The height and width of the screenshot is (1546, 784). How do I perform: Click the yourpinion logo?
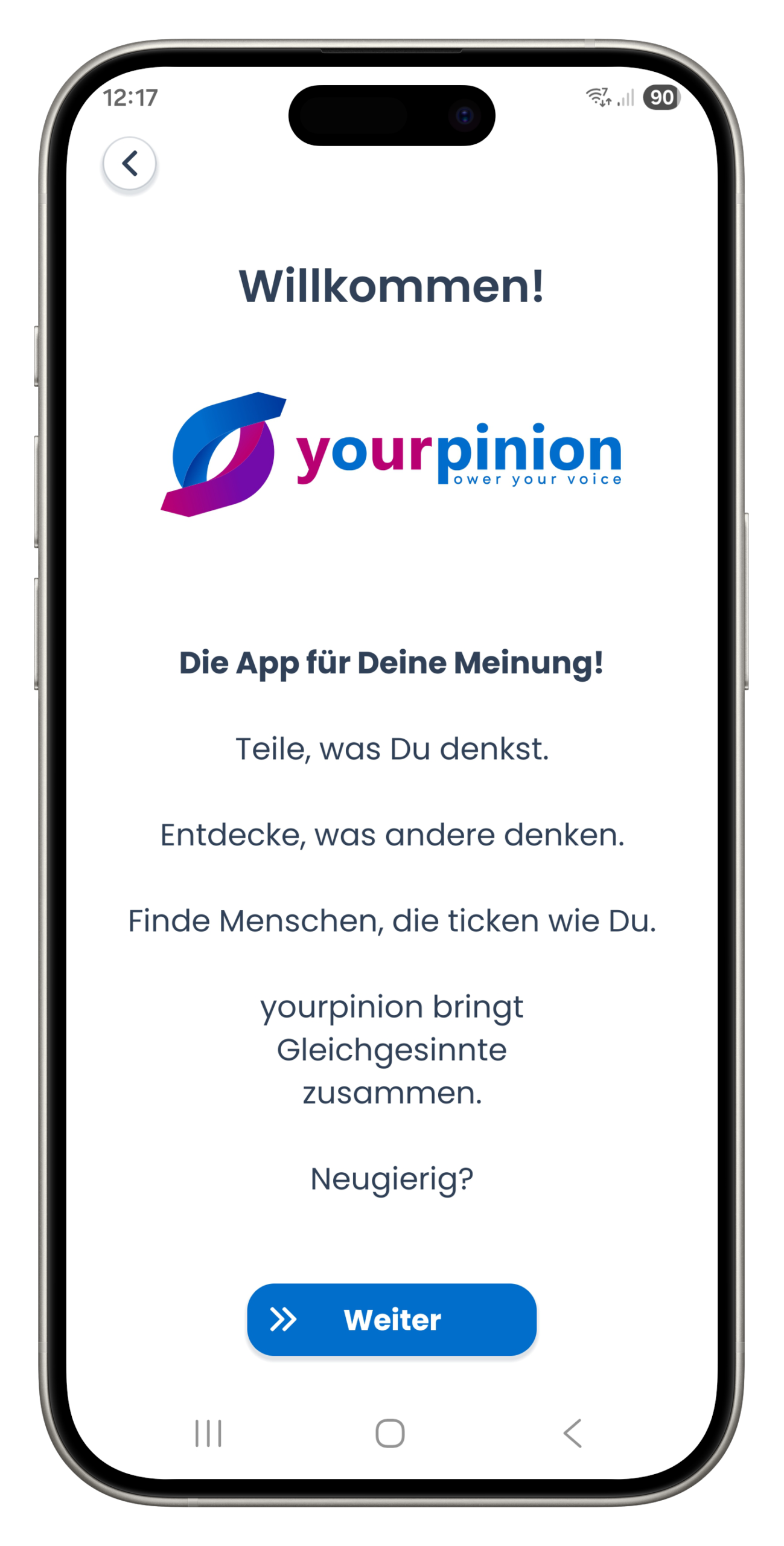pyautogui.click(x=392, y=453)
